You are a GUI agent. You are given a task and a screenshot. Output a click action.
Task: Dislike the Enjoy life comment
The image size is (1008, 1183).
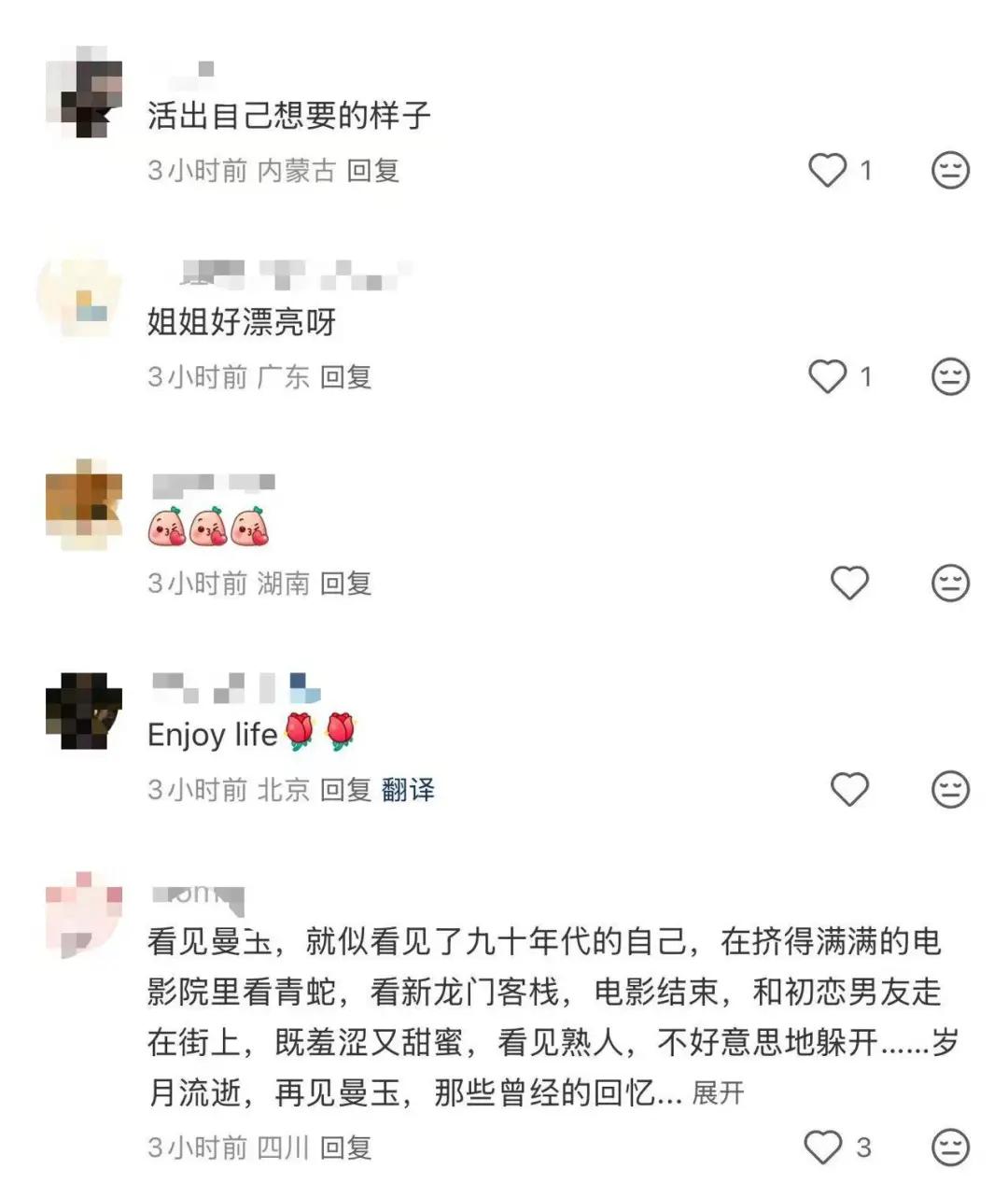point(950,790)
